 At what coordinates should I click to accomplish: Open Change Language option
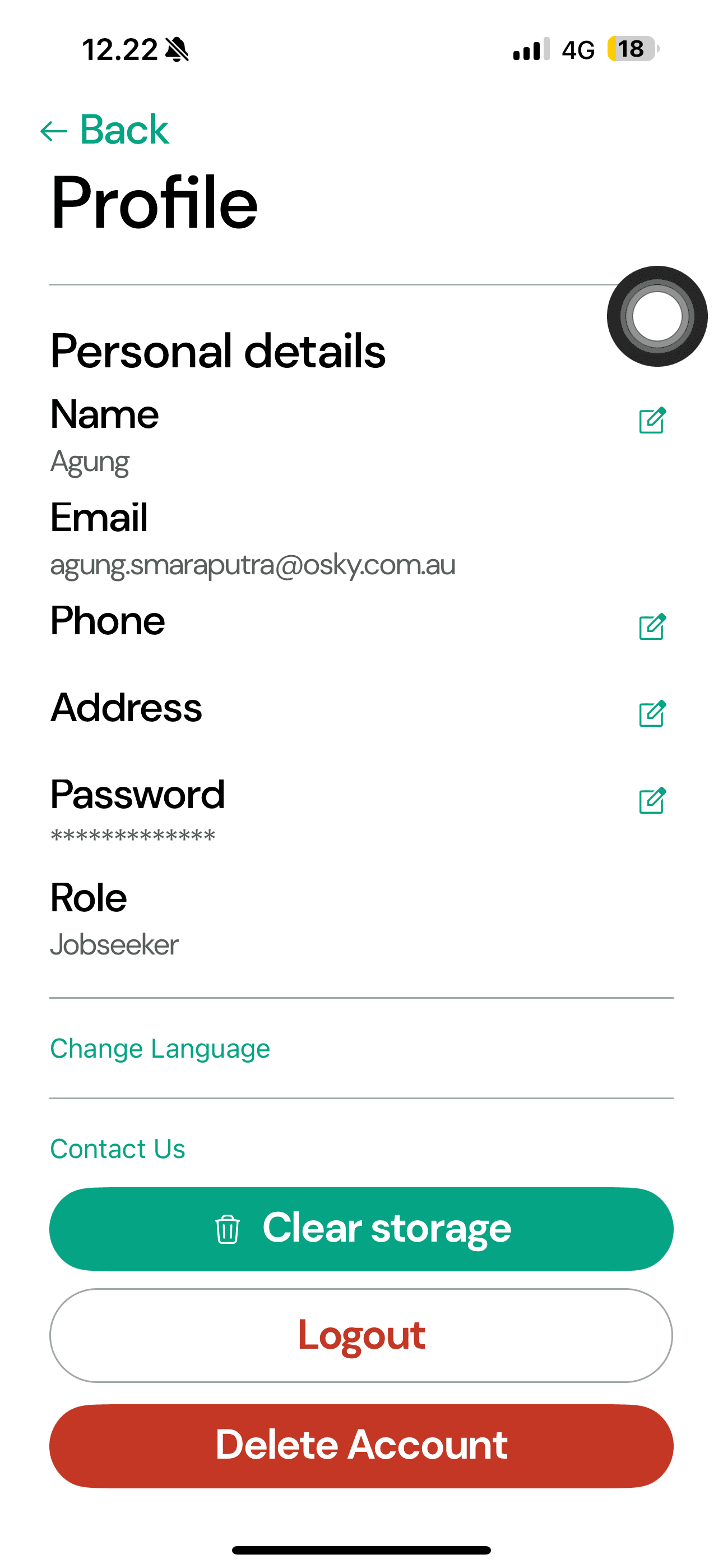point(159,1048)
